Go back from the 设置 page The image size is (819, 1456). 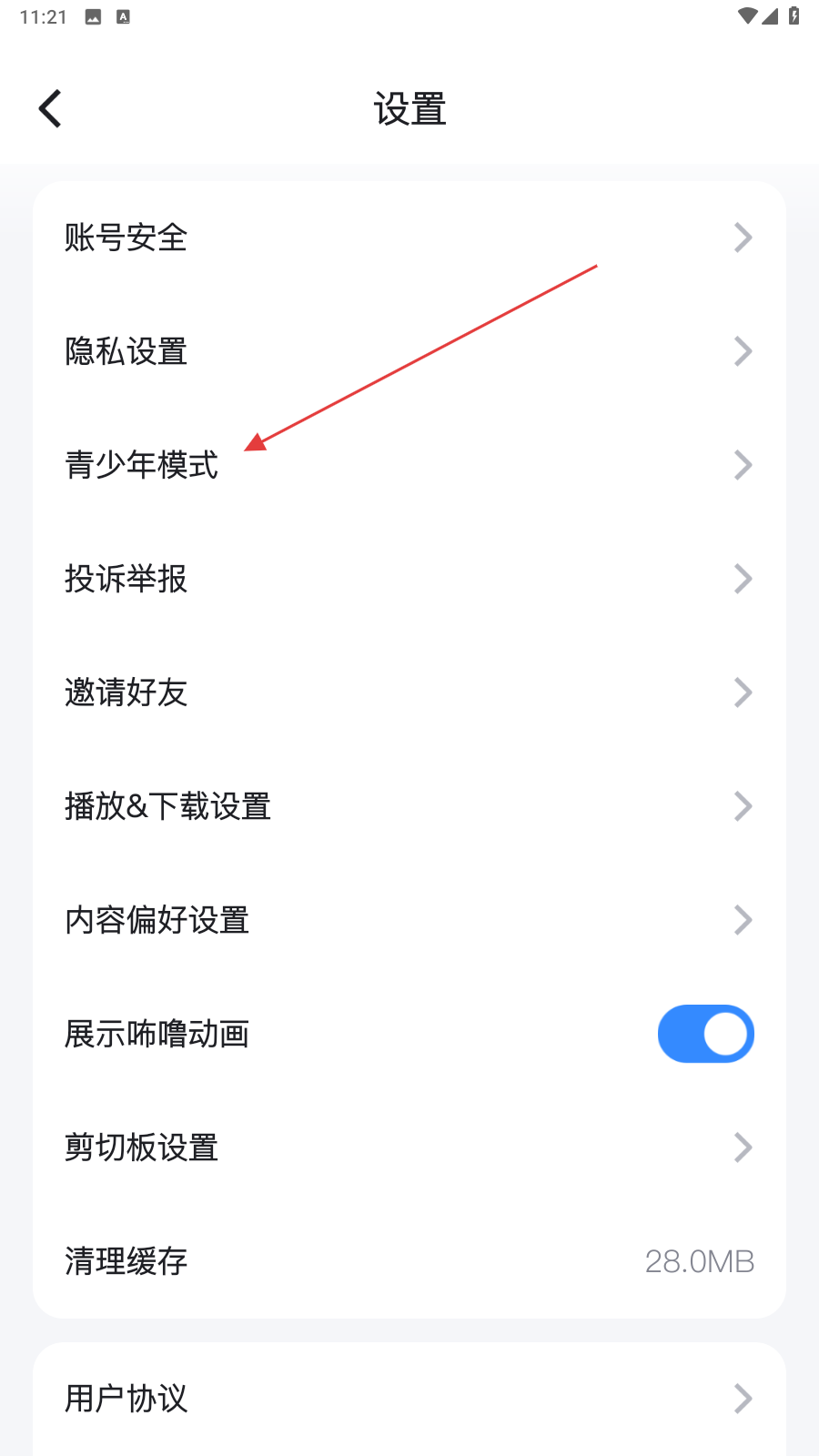(51, 109)
